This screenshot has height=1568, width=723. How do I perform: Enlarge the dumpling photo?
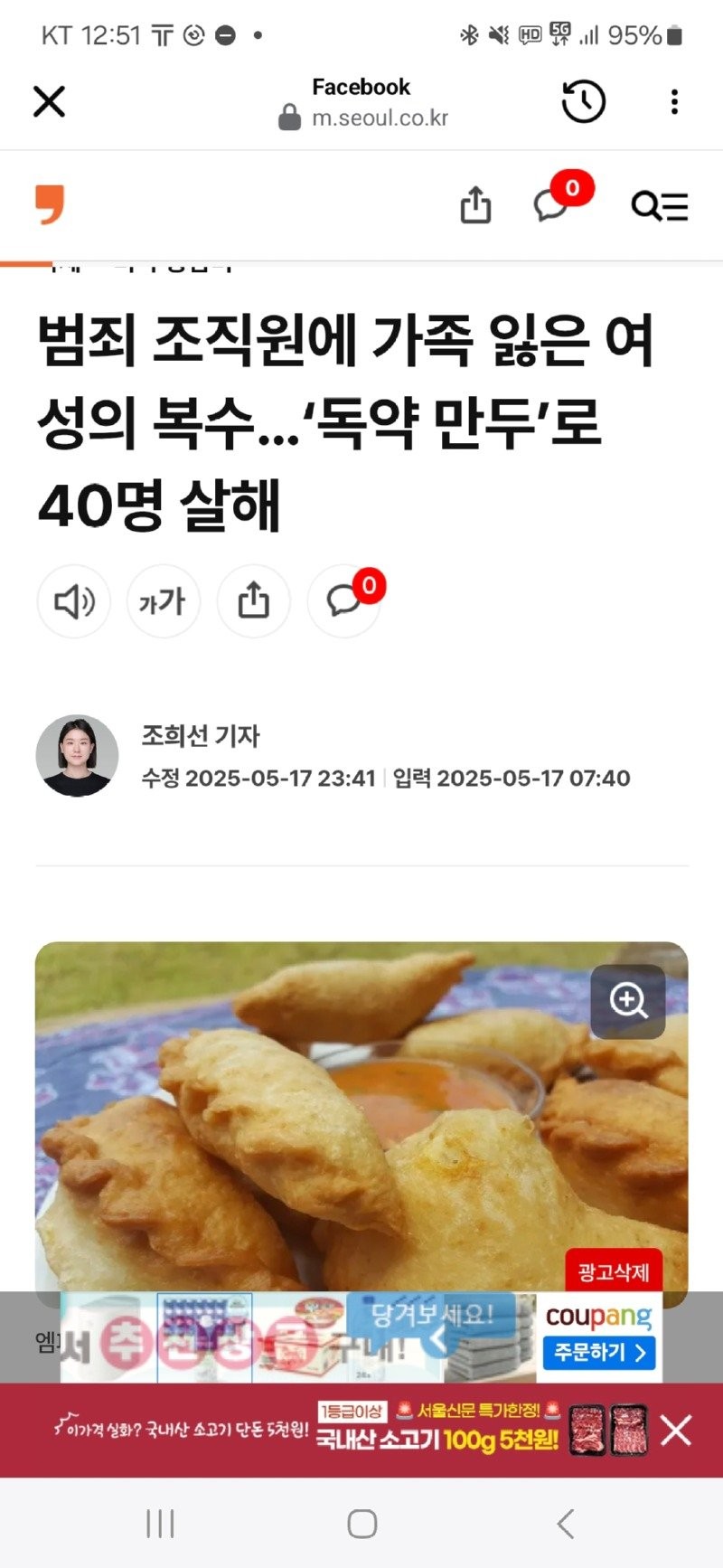click(627, 1001)
